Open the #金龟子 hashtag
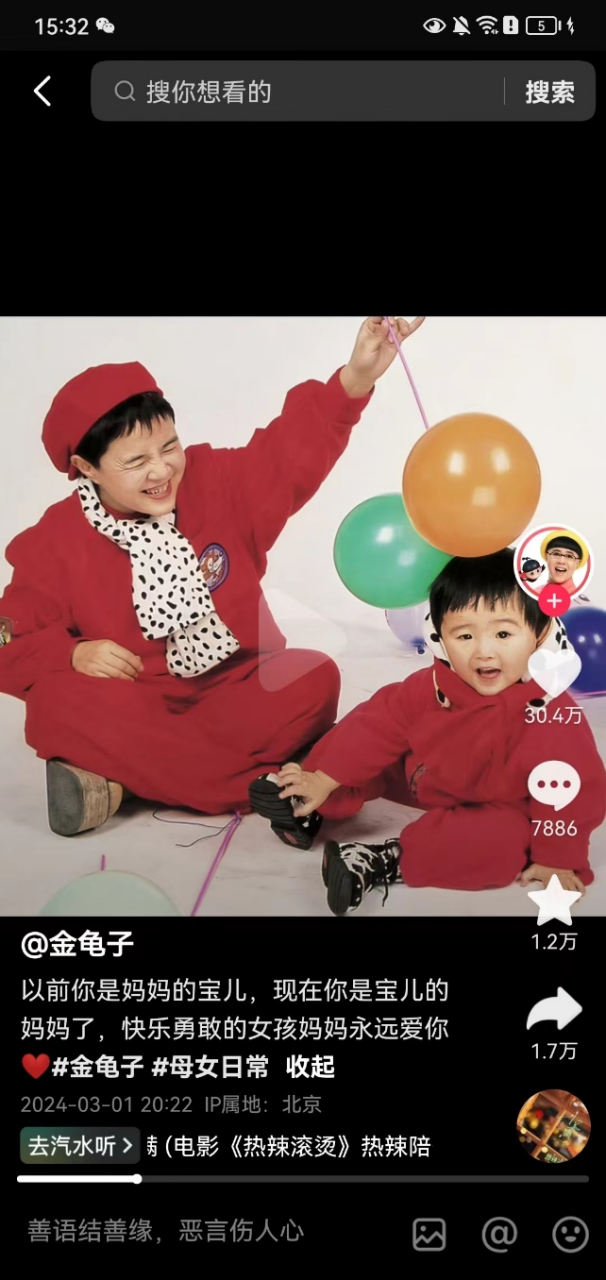Image resolution: width=606 pixels, height=1280 pixels. 97,1067
